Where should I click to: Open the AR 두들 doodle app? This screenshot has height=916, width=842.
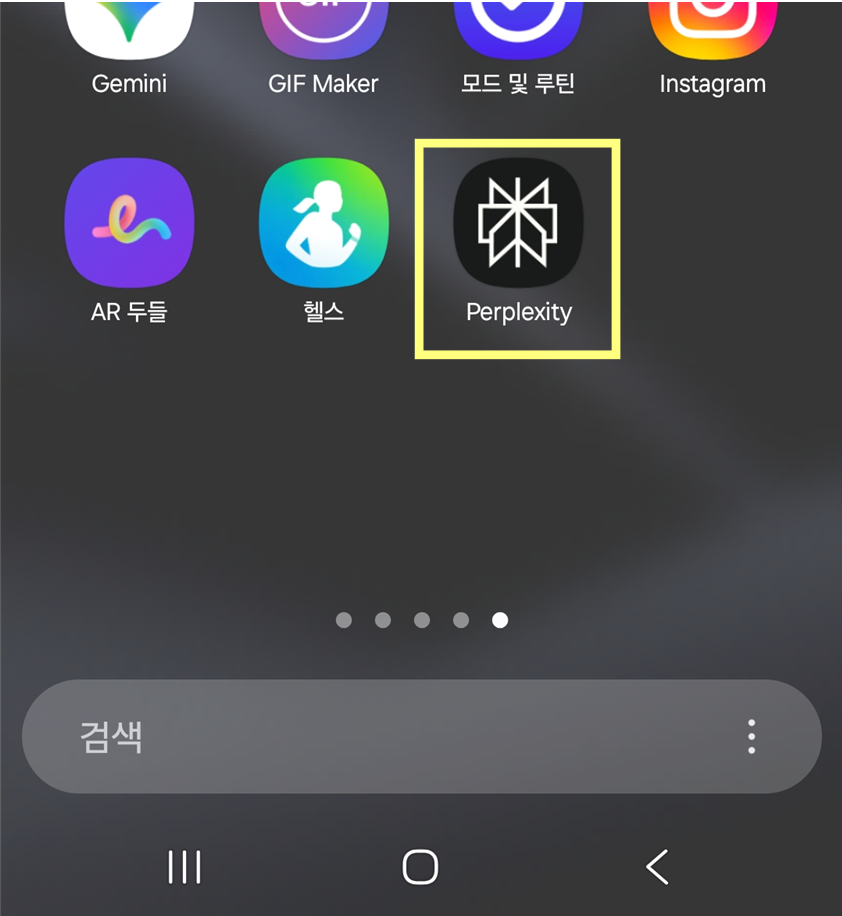pyautogui.click(x=129, y=222)
